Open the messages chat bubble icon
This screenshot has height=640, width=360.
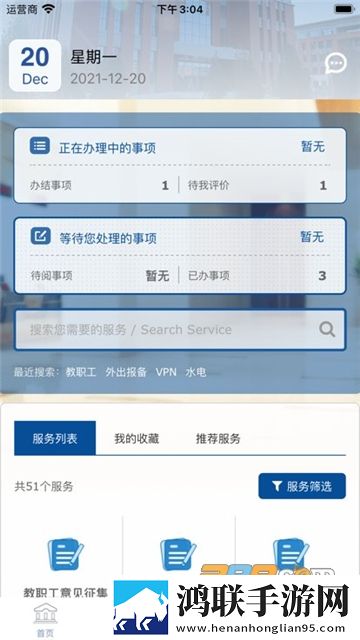pyautogui.click(x=336, y=63)
